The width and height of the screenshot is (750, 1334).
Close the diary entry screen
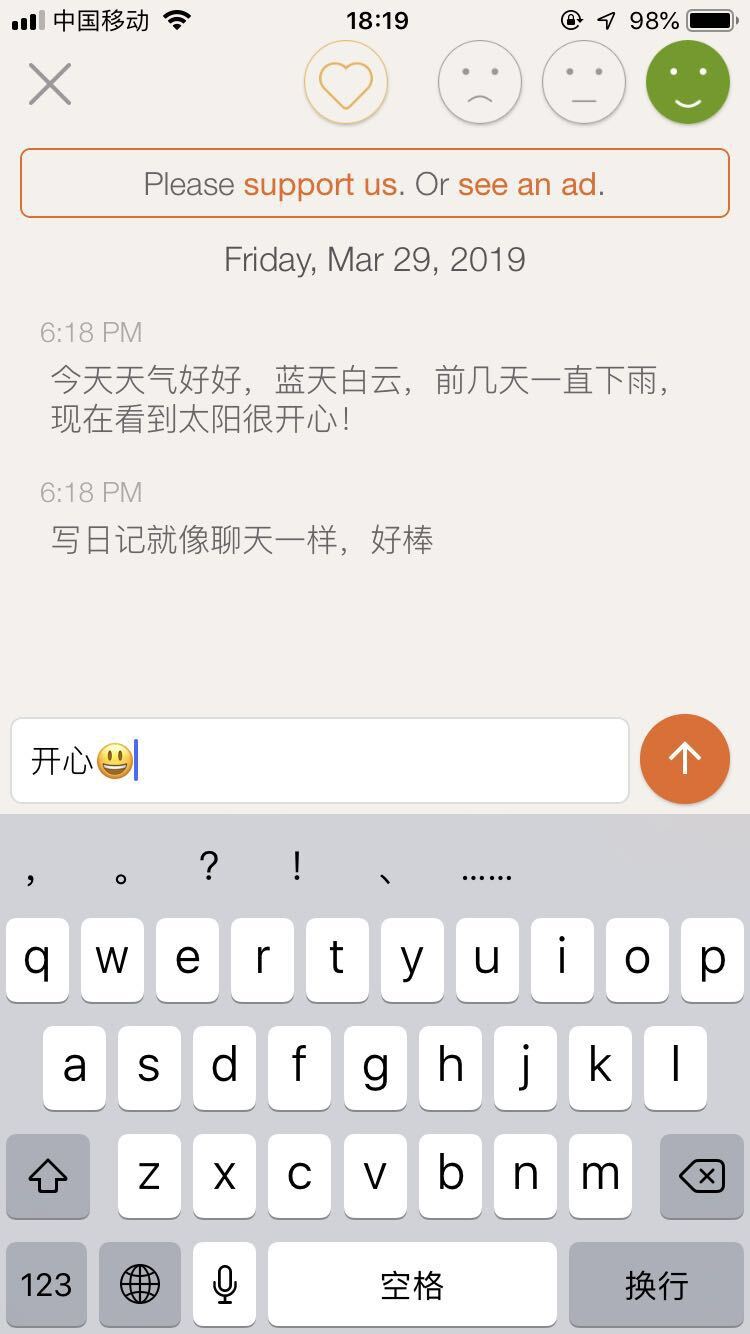pos(50,84)
